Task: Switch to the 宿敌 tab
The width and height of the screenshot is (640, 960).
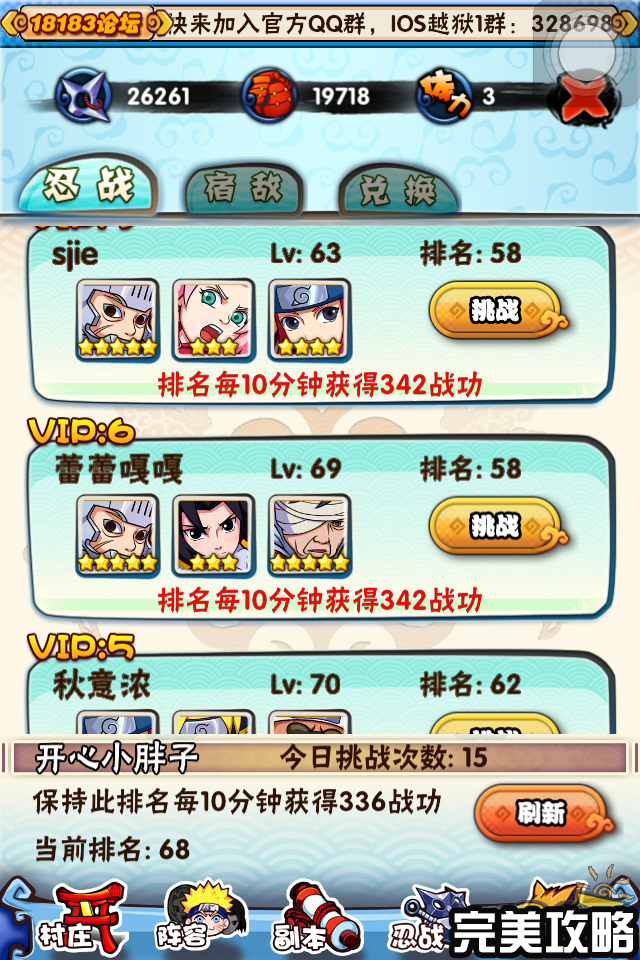Action: tap(243, 188)
